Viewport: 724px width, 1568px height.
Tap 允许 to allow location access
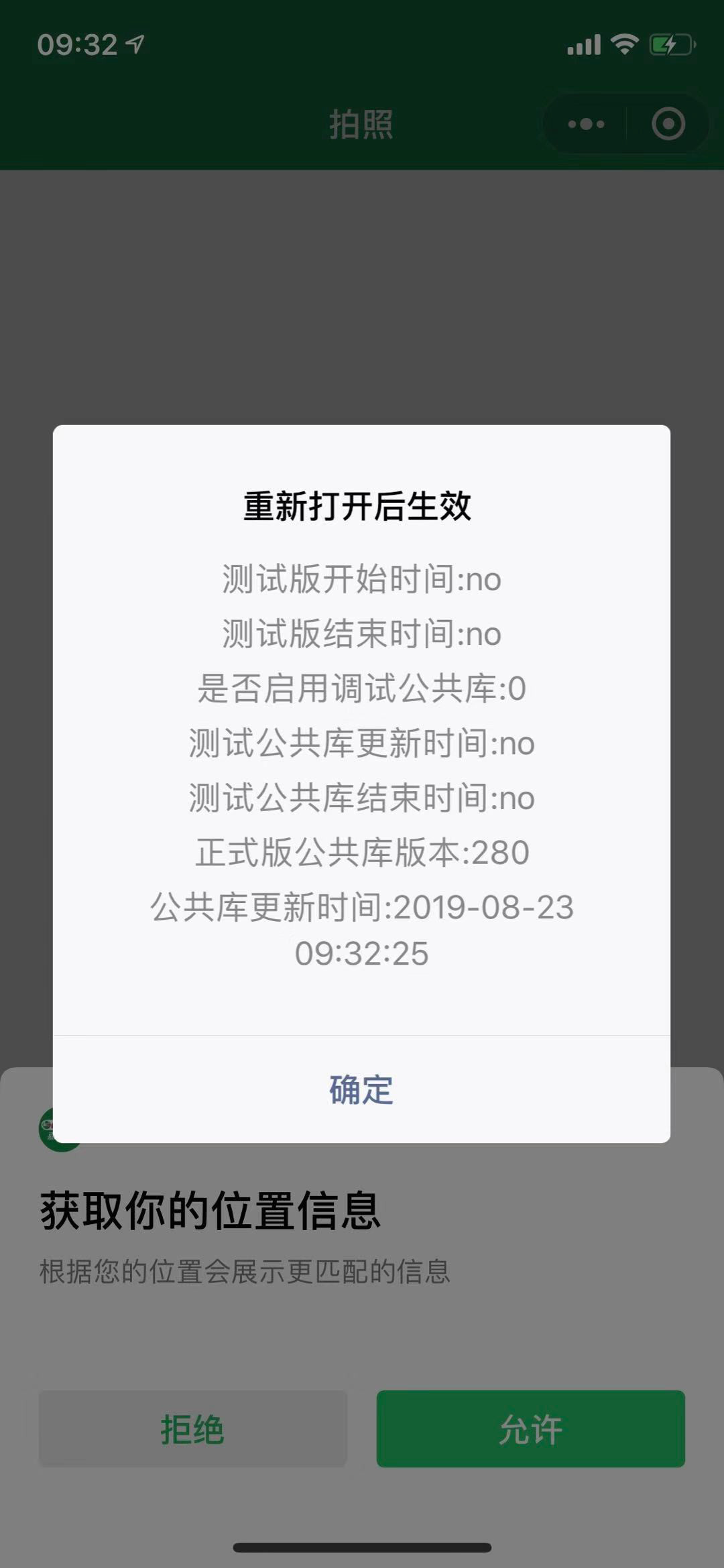point(530,1429)
